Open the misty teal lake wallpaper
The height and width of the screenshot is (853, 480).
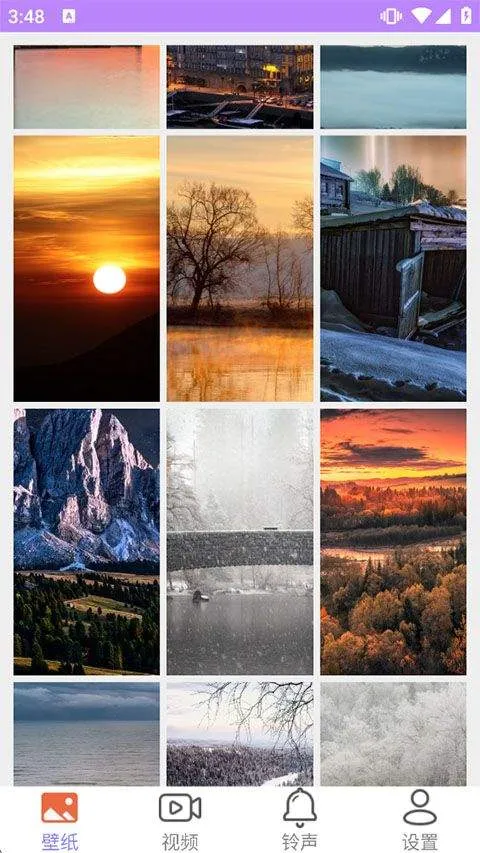393,87
